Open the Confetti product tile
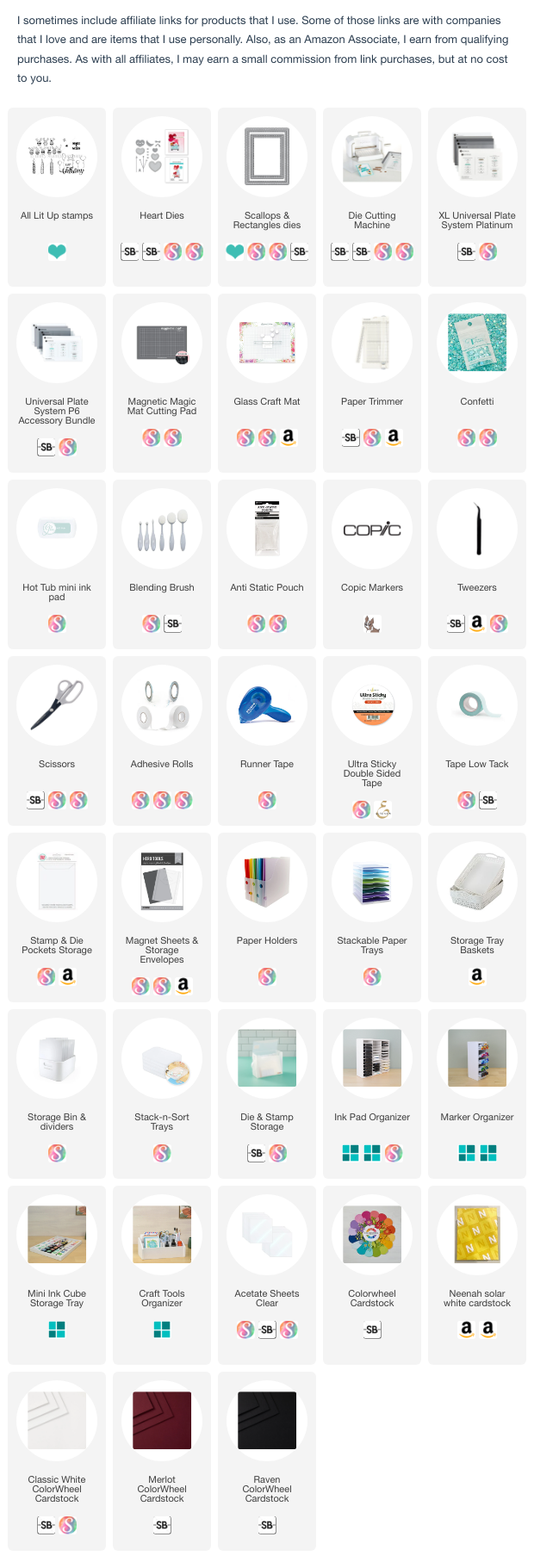Viewport: 534px width, 1568px height. tap(477, 344)
